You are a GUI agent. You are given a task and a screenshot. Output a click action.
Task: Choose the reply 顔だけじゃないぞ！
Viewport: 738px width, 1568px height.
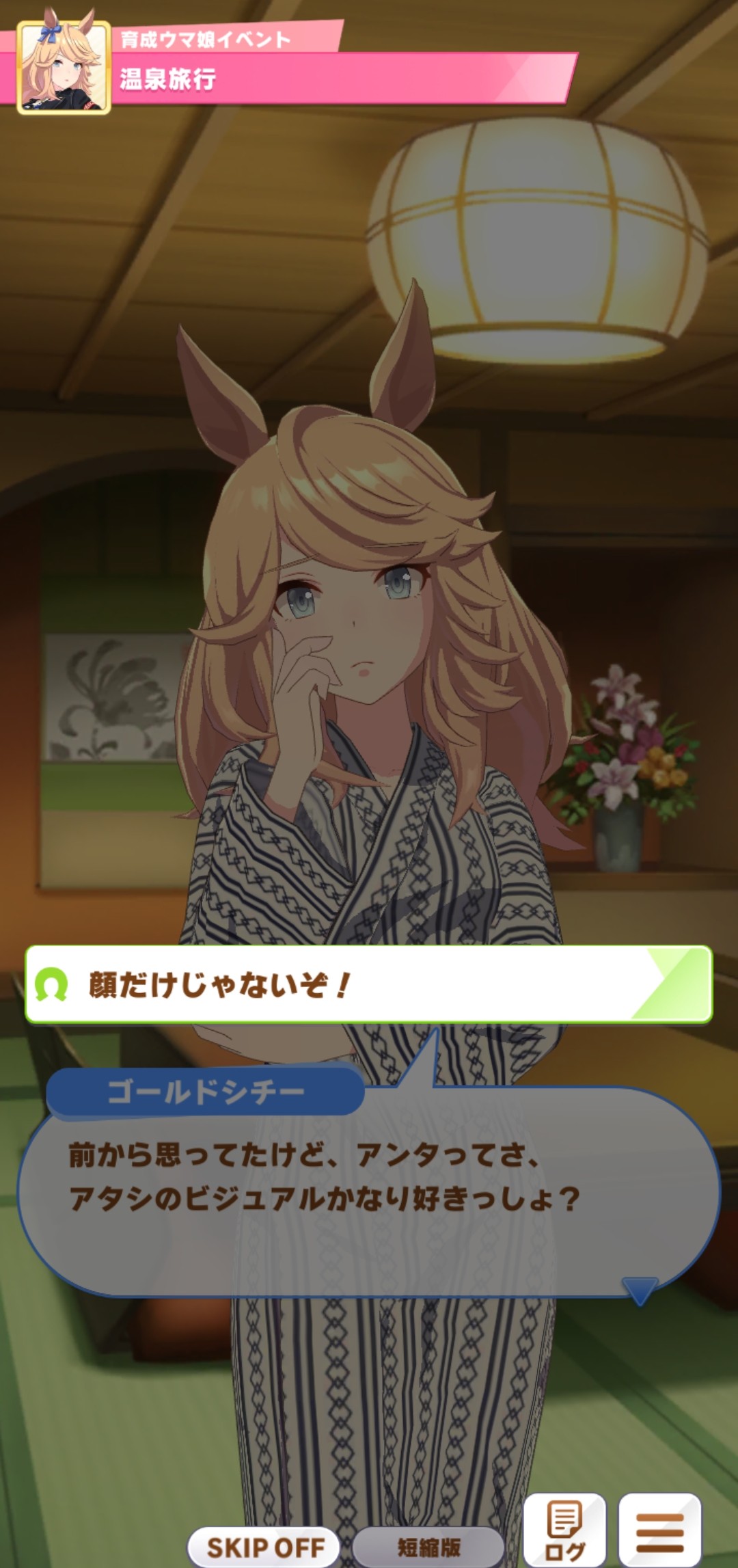click(x=369, y=985)
